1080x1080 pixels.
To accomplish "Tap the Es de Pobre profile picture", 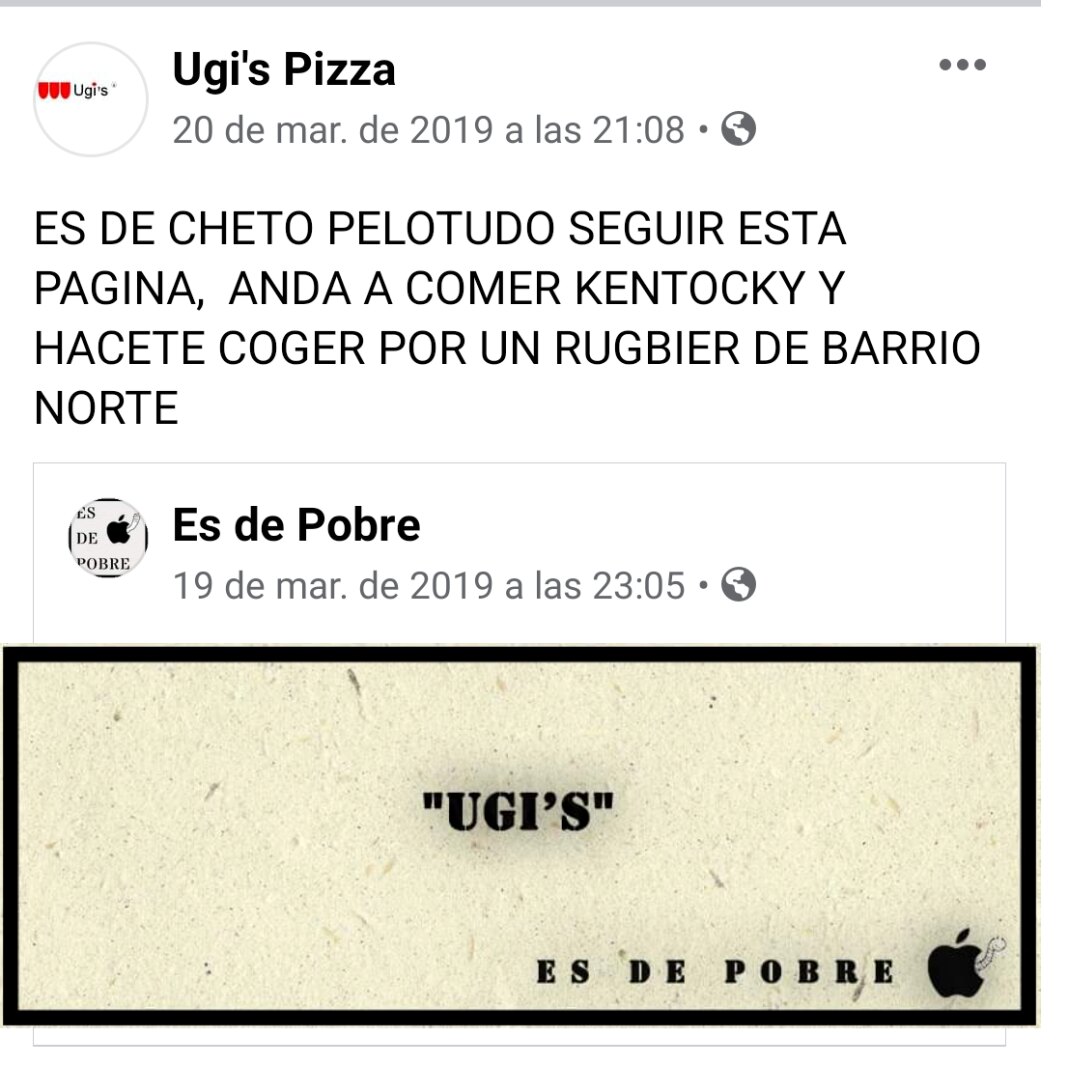I will (x=108, y=539).
